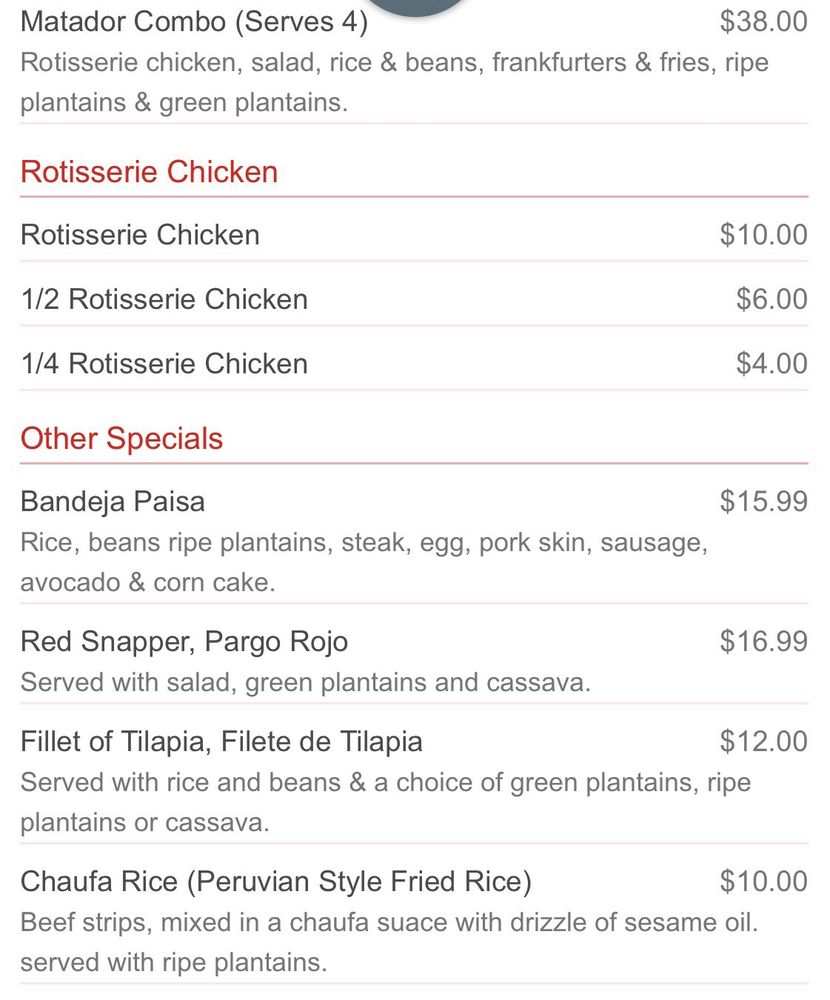
Task: Choose the whole Rotisserie Chicken for $10.00
Action: pos(140,235)
